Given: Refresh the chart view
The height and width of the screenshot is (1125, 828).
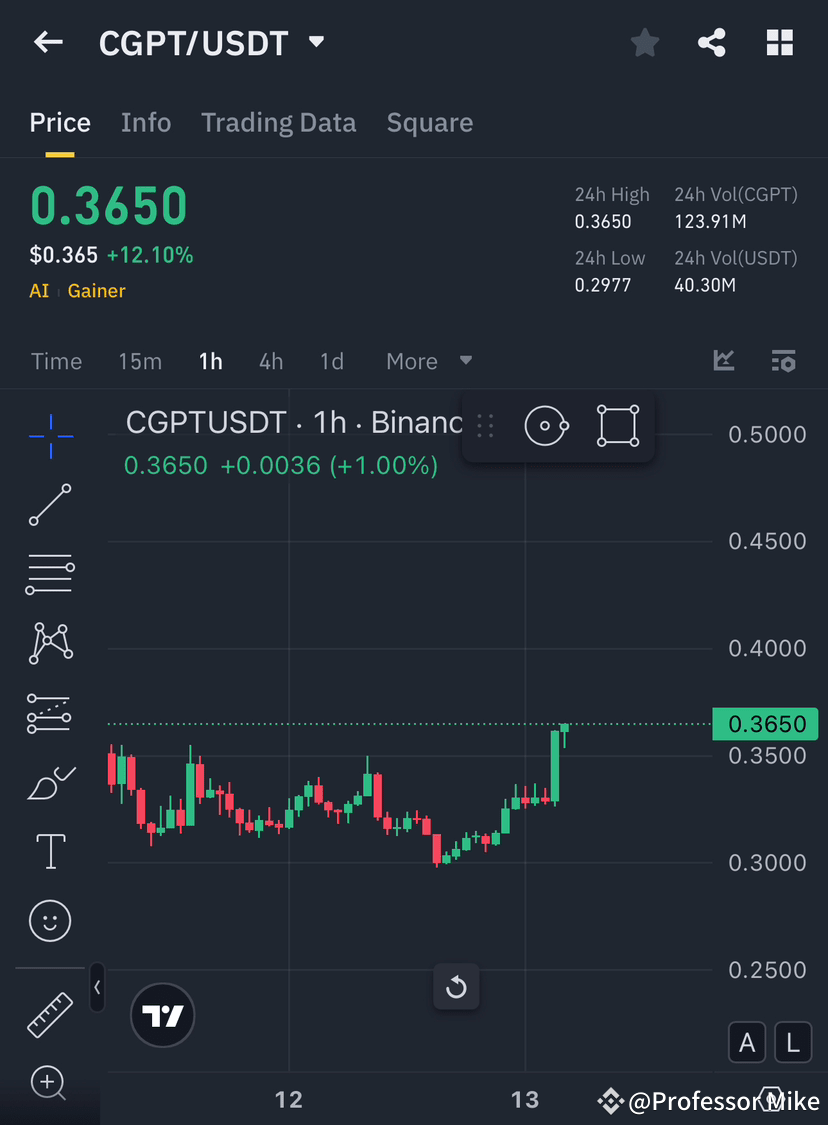Looking at the screenshot, I should click(456, 987).
